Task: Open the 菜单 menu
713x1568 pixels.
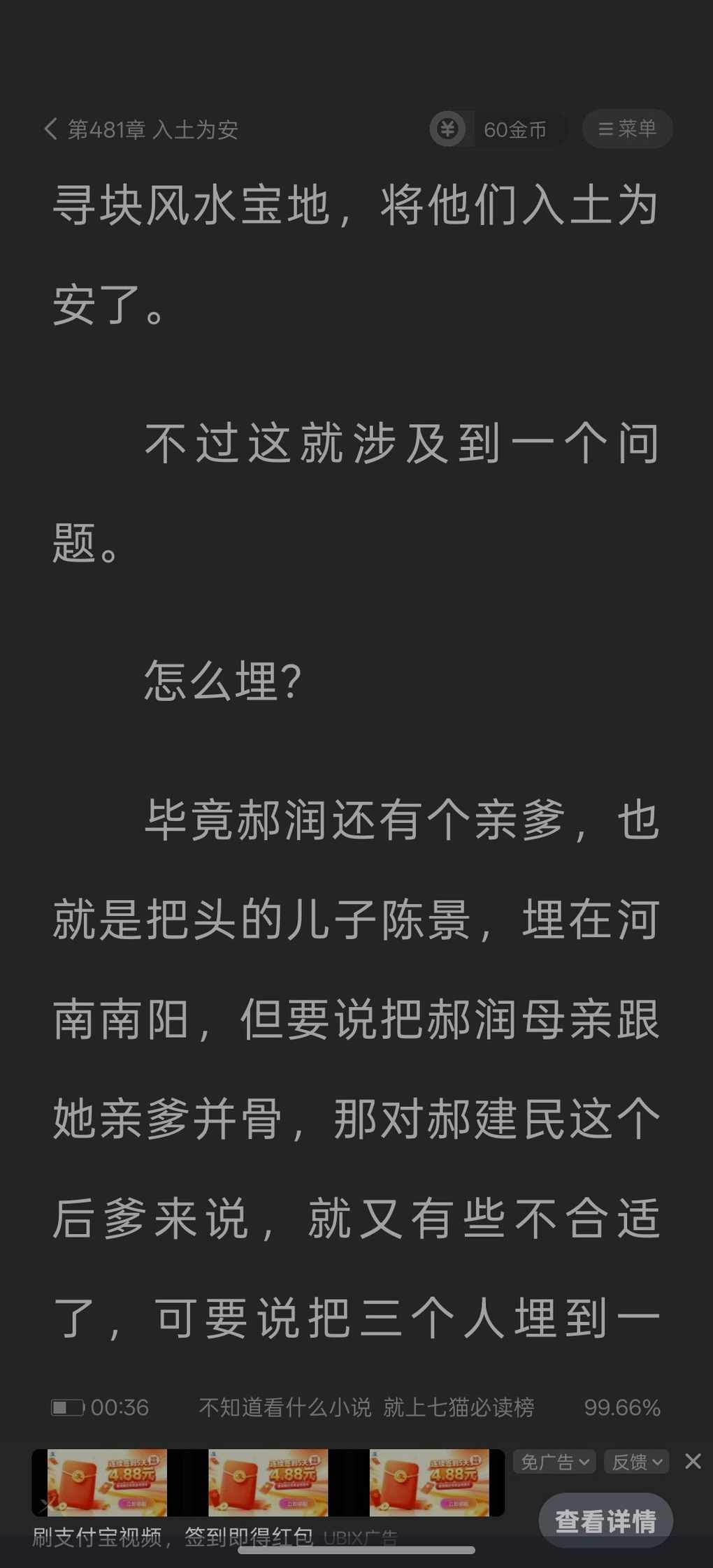Action: click(x=627, y=129)
